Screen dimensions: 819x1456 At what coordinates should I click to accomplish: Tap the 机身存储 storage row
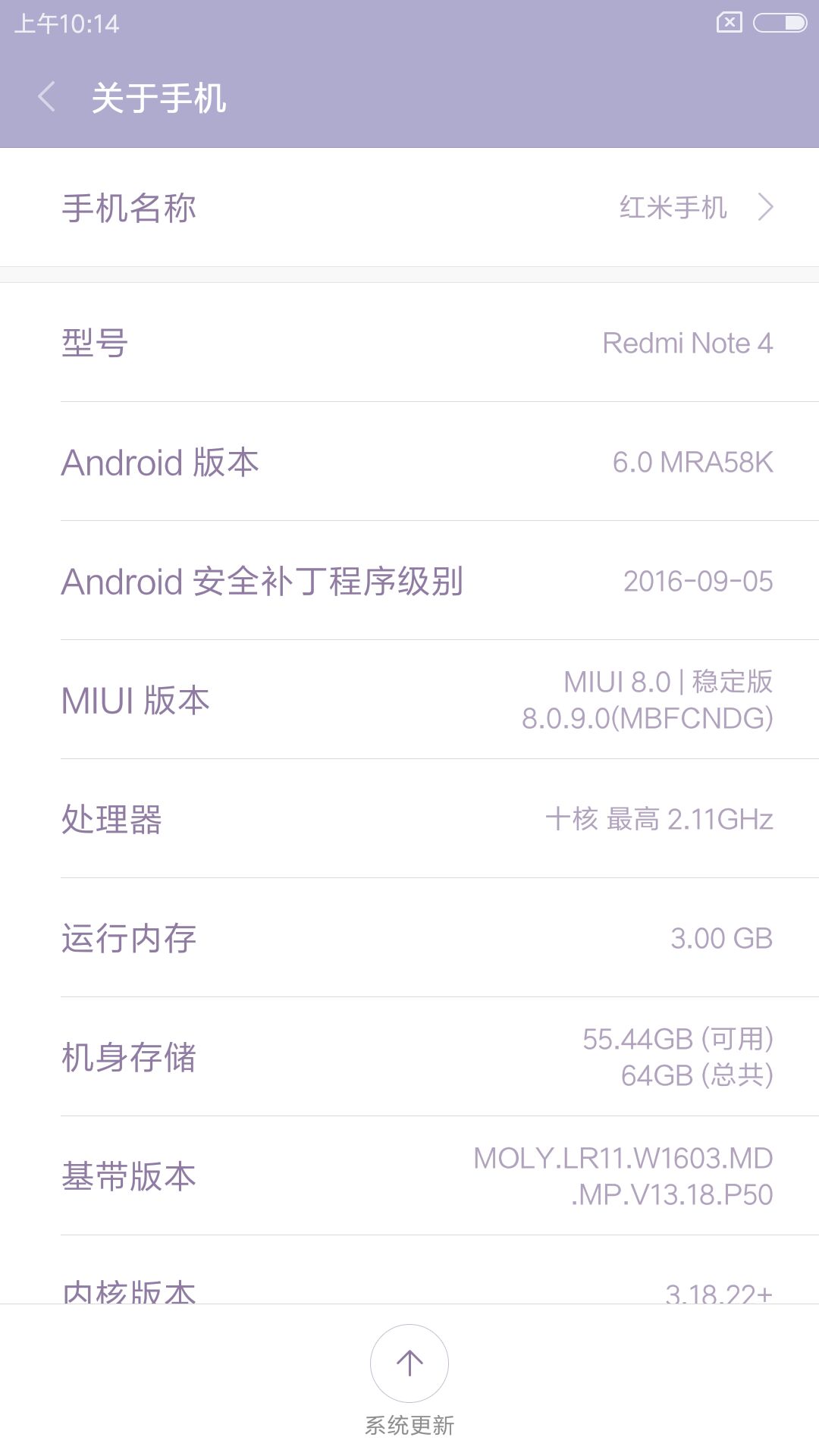point(409,1057)
